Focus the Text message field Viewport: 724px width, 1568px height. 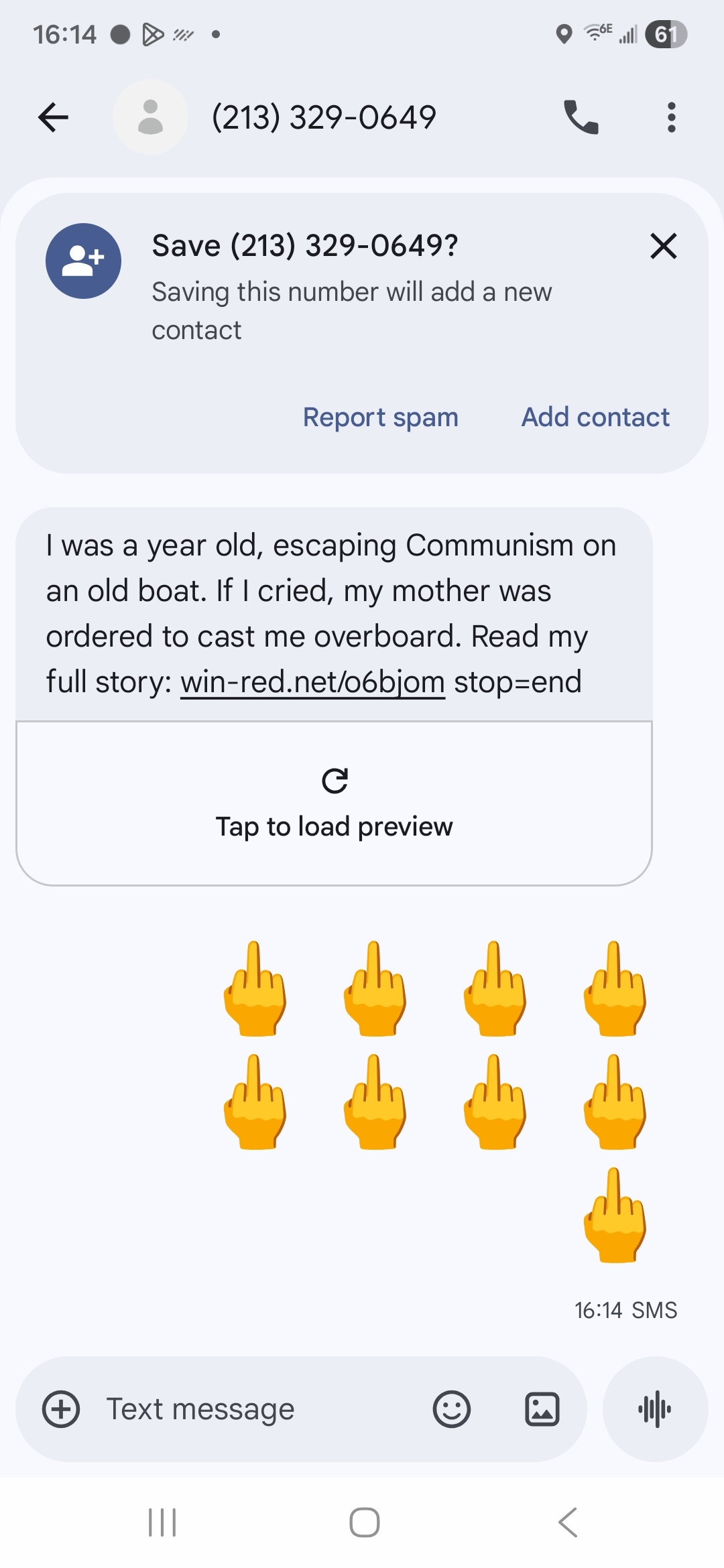tap(255, 1409)
